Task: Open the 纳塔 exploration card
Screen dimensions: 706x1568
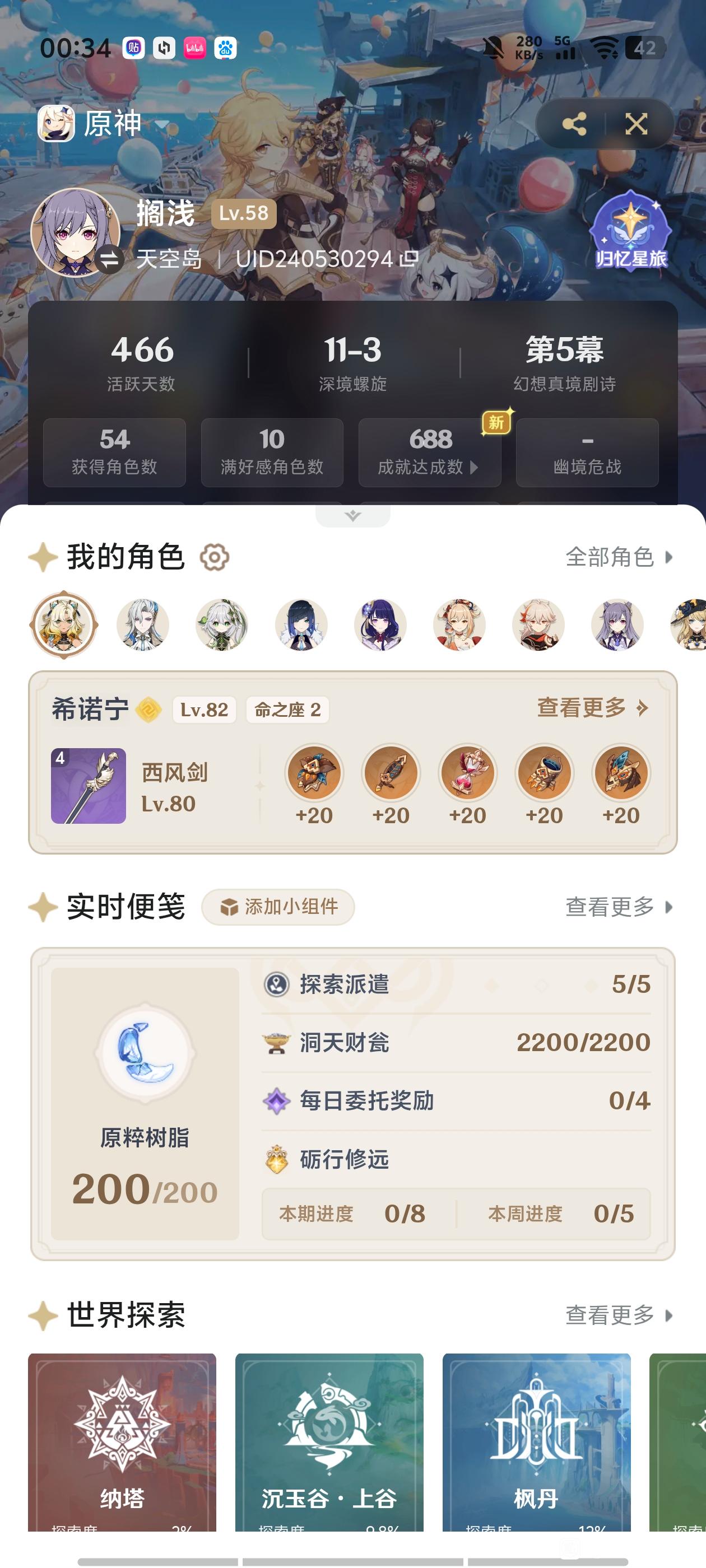Action: point(122,1442)
